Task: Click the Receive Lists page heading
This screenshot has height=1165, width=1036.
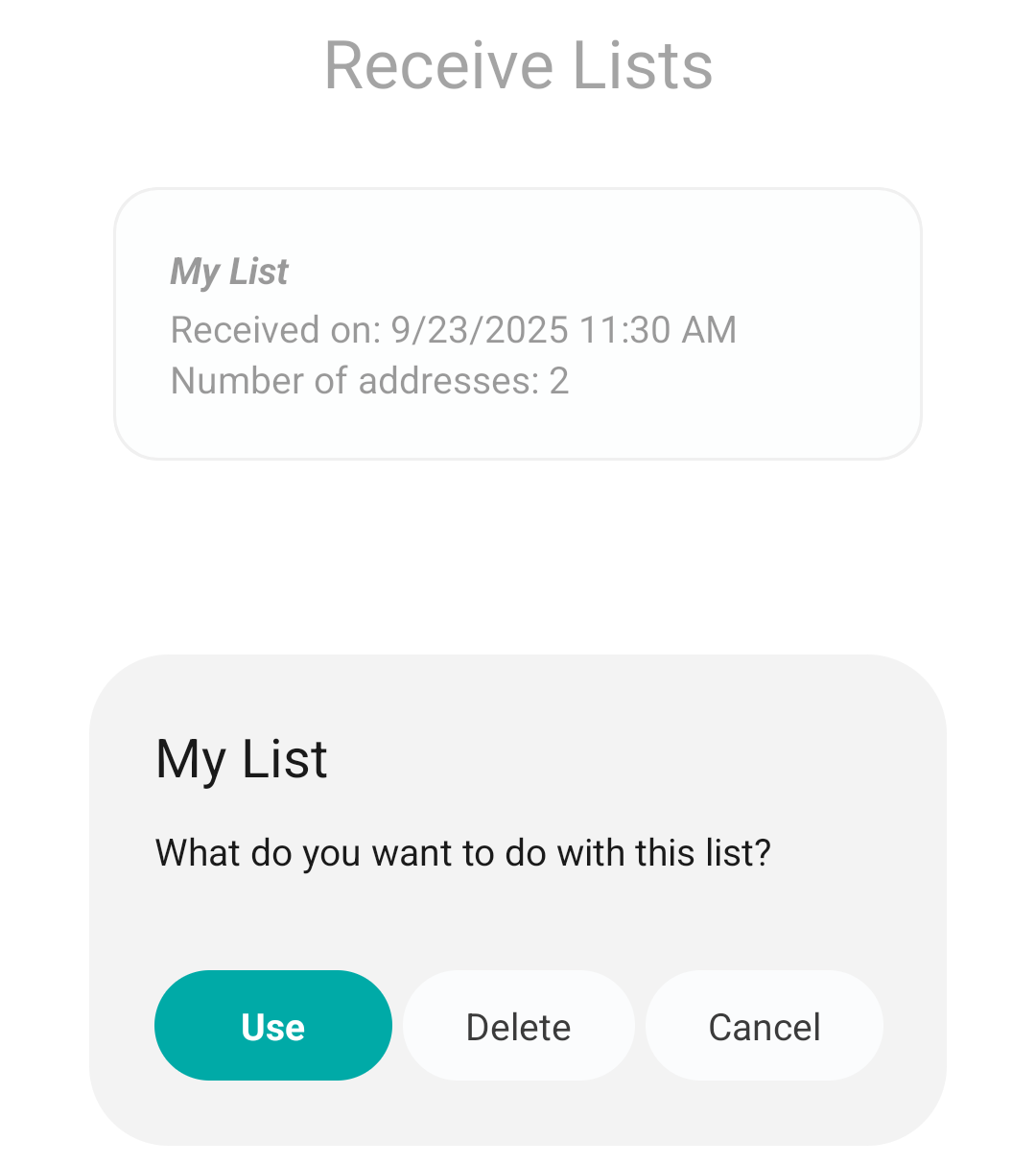Action: (x=518, y=64)
